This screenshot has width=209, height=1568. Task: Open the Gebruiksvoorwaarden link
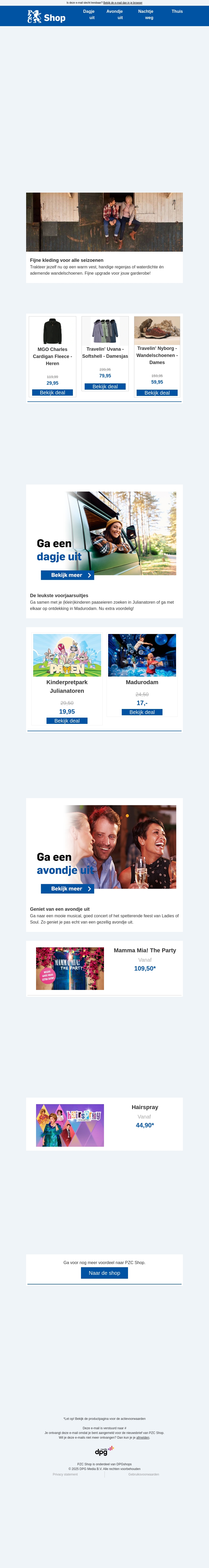click(x=144, y=1474)
